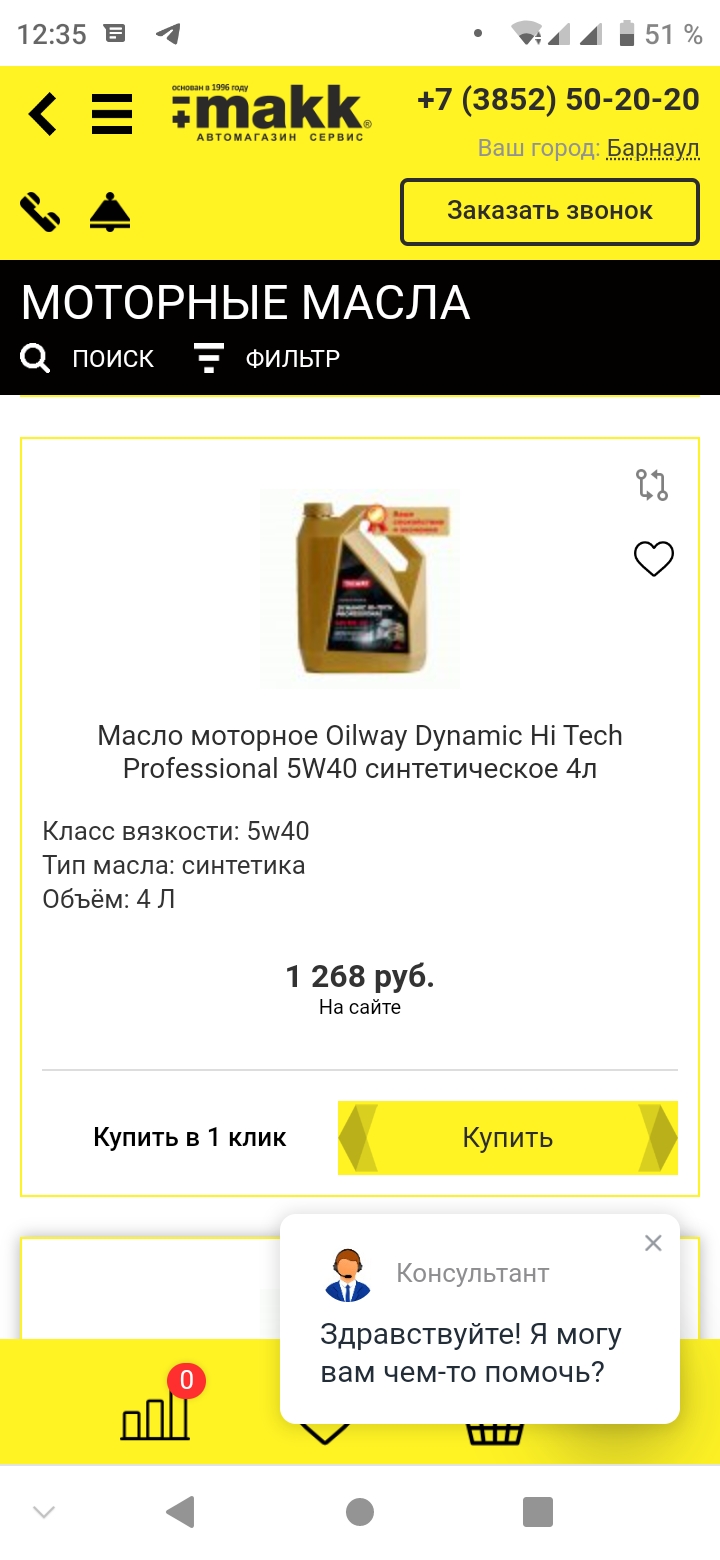The image size is (720, 1560).
Task: Add Oilway oil to favorites
Action: [654, 558]
